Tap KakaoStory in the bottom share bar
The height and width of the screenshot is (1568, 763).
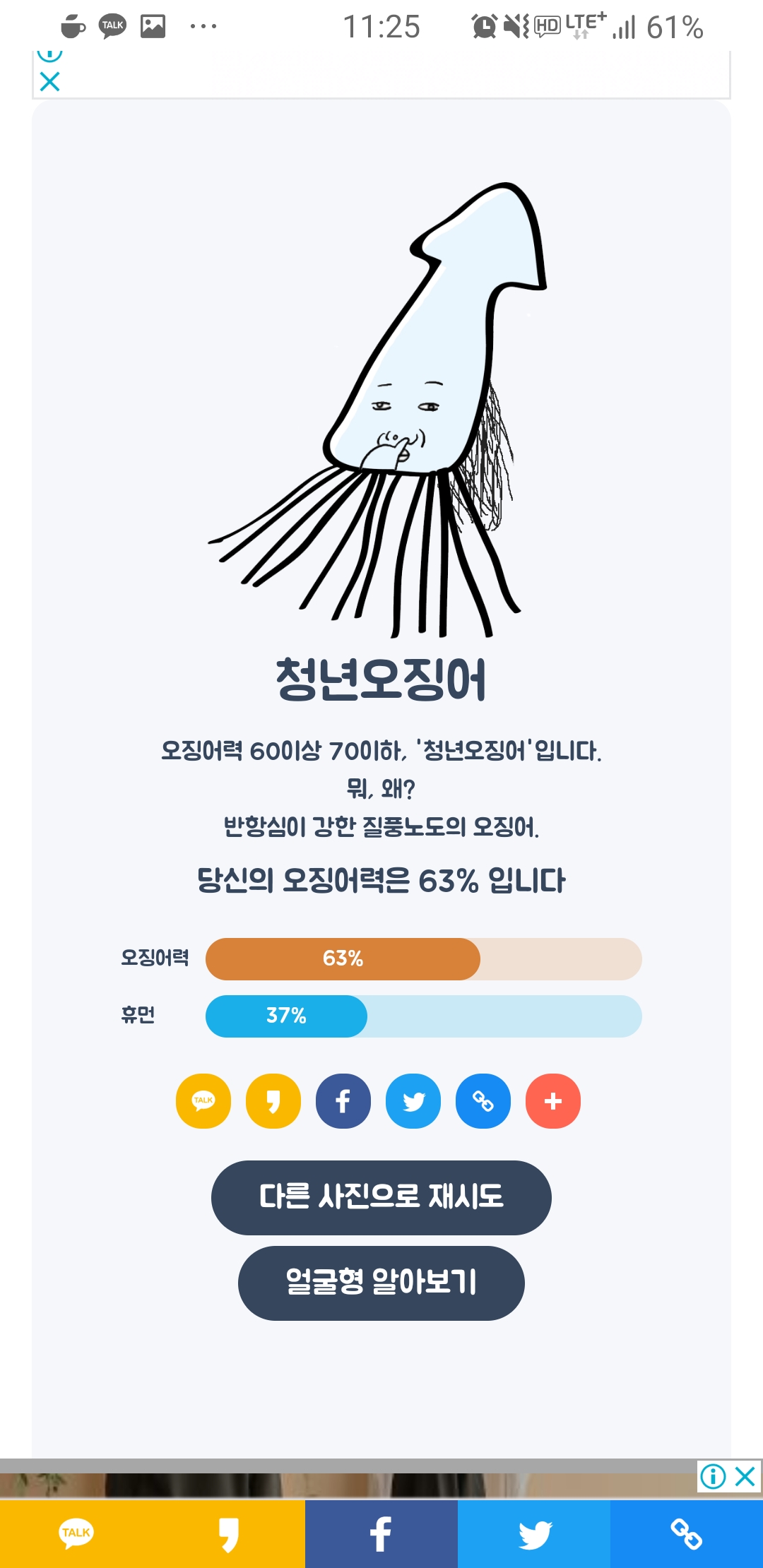[229, 1534]
